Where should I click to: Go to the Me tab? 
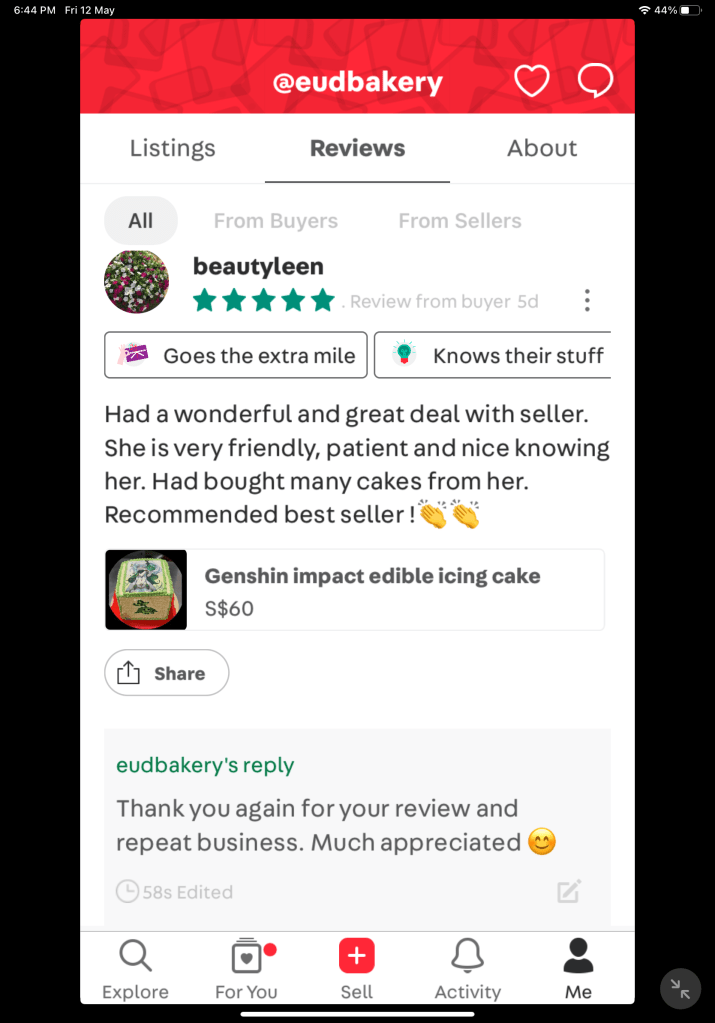[x=578, y=969]
